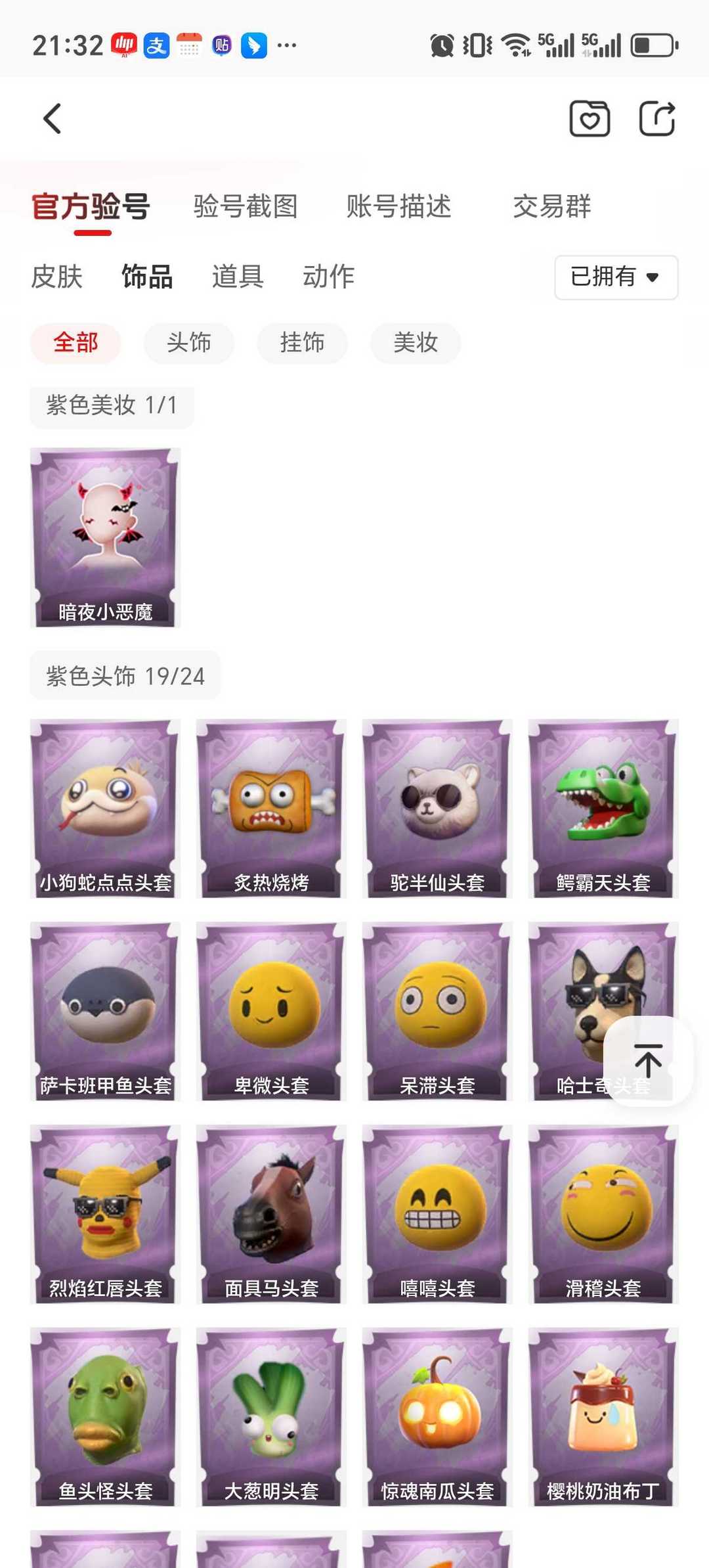Filter by the 头饰 chip
709x1568 pixels.
188,343
